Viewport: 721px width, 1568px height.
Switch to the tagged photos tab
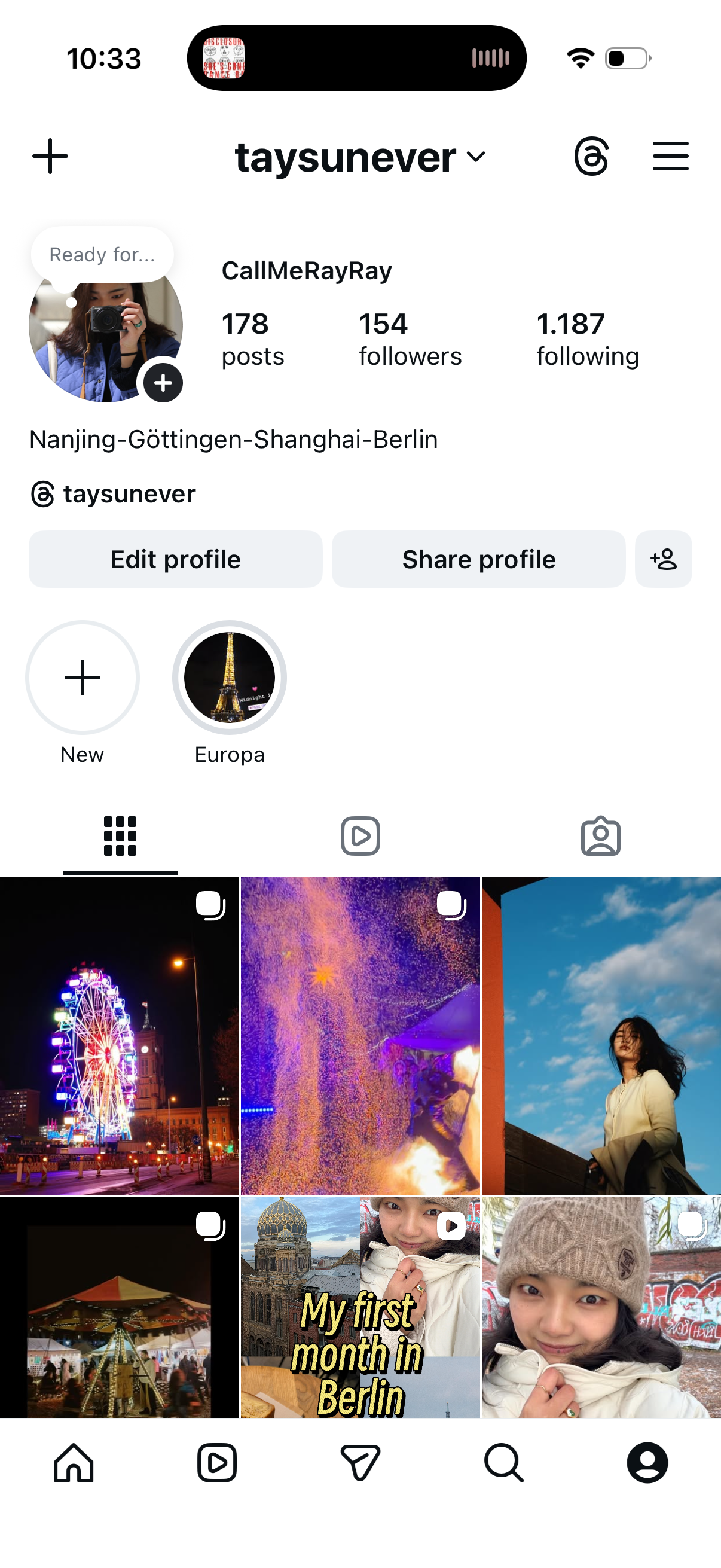[600, 836]
